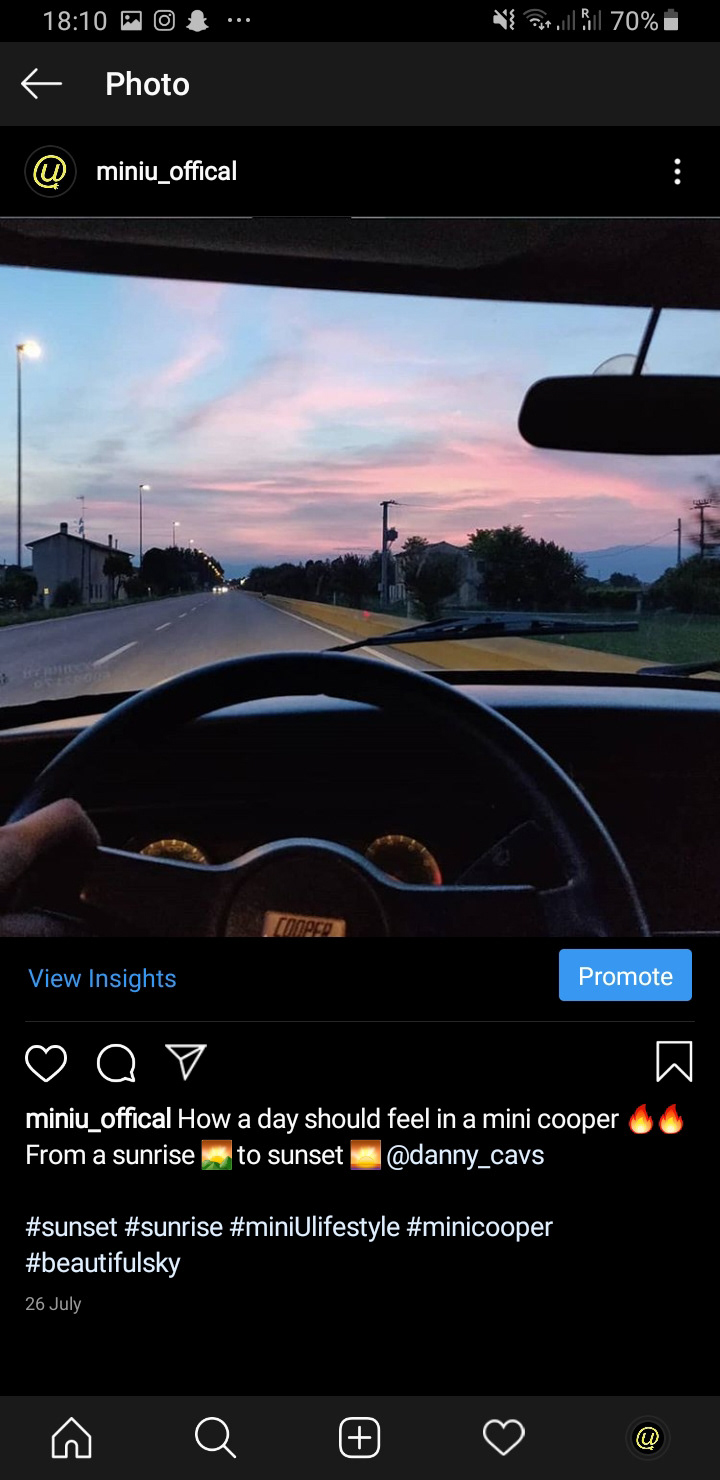The image size is (720, 1480).
Task: Go back using the arrow beside Photo
Action: tap(42, 84)
